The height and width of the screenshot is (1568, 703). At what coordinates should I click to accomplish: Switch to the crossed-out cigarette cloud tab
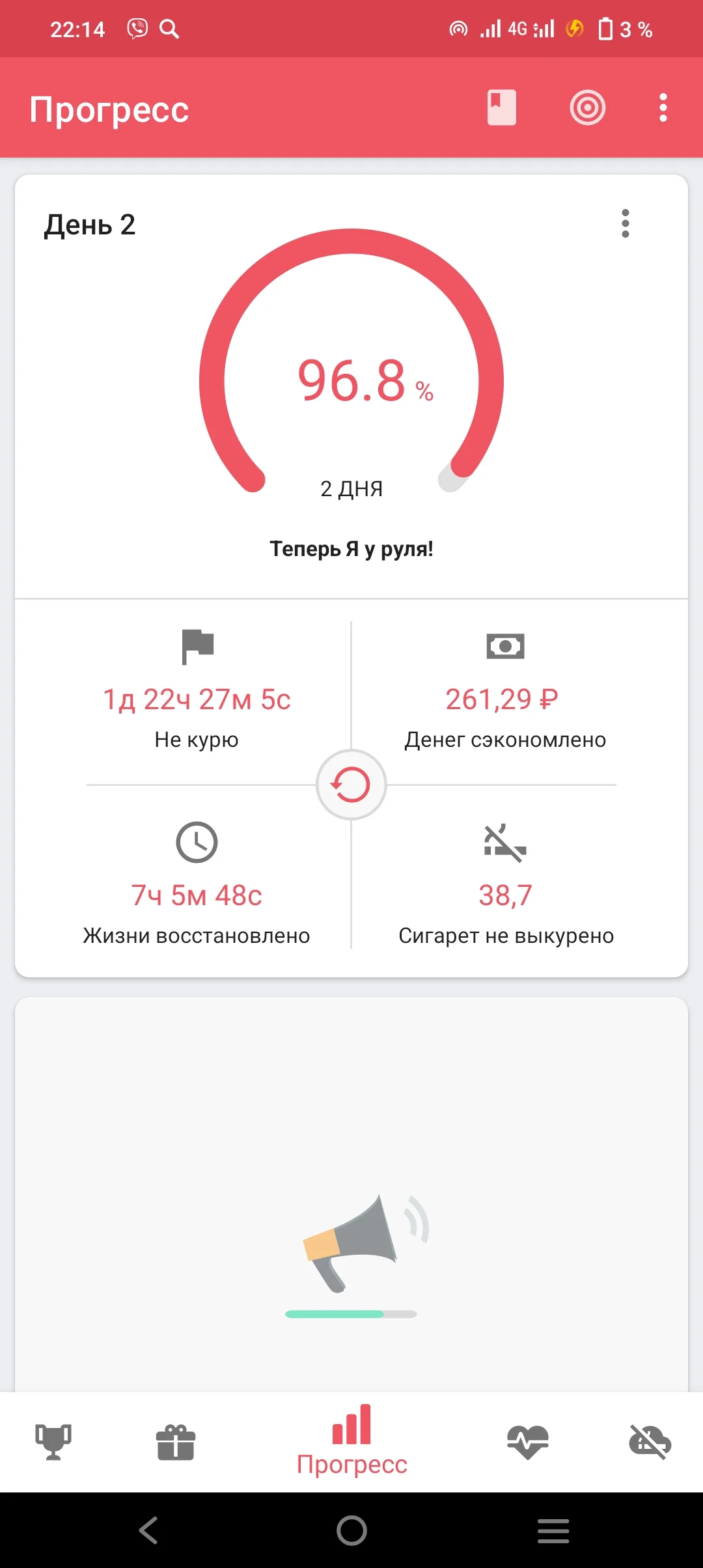(x=650, y=1442)
